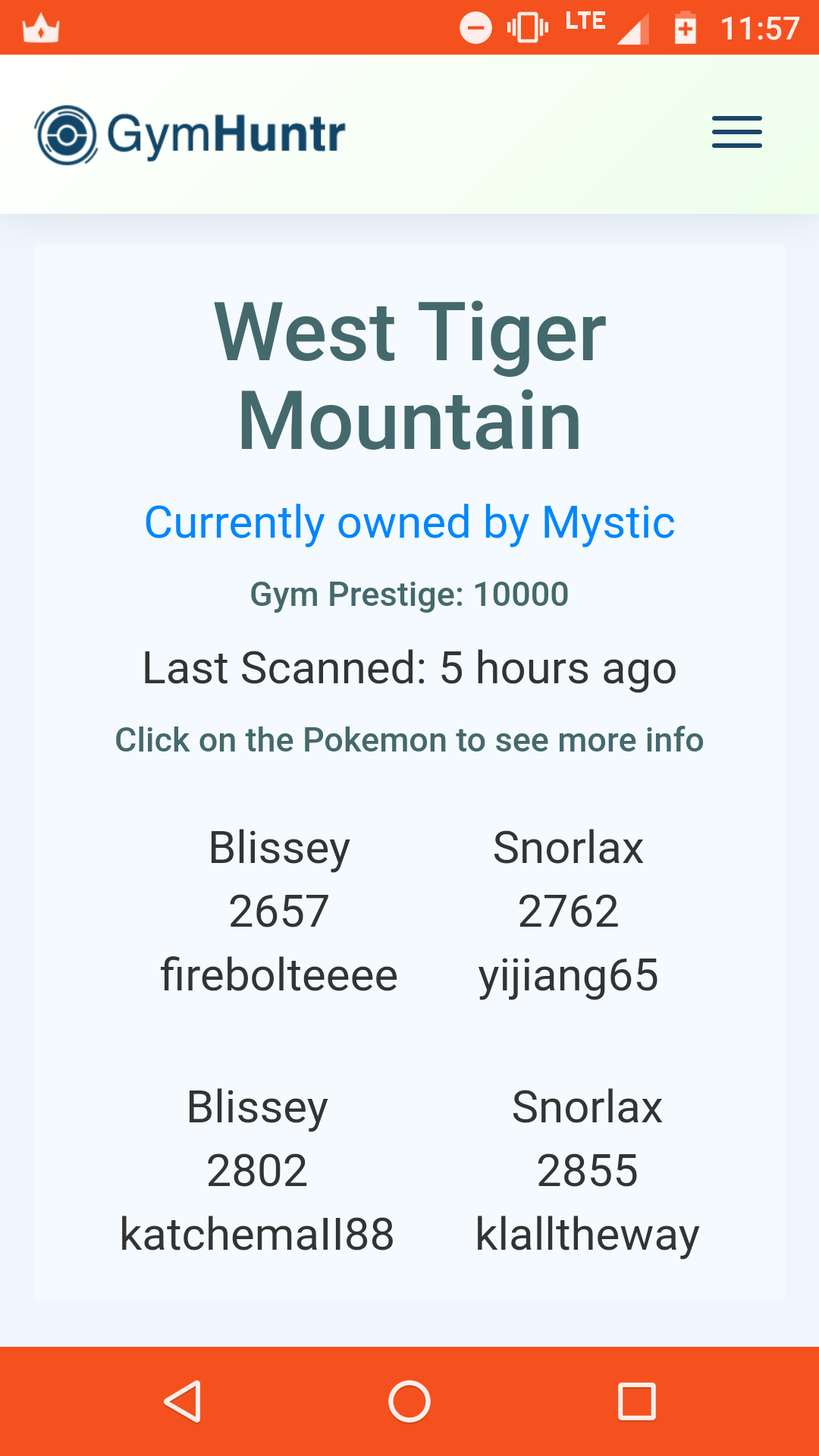View Blissey 2802 by katchemall88
Viewport: 819px width, 1456px height.
tap(257, 1170)
